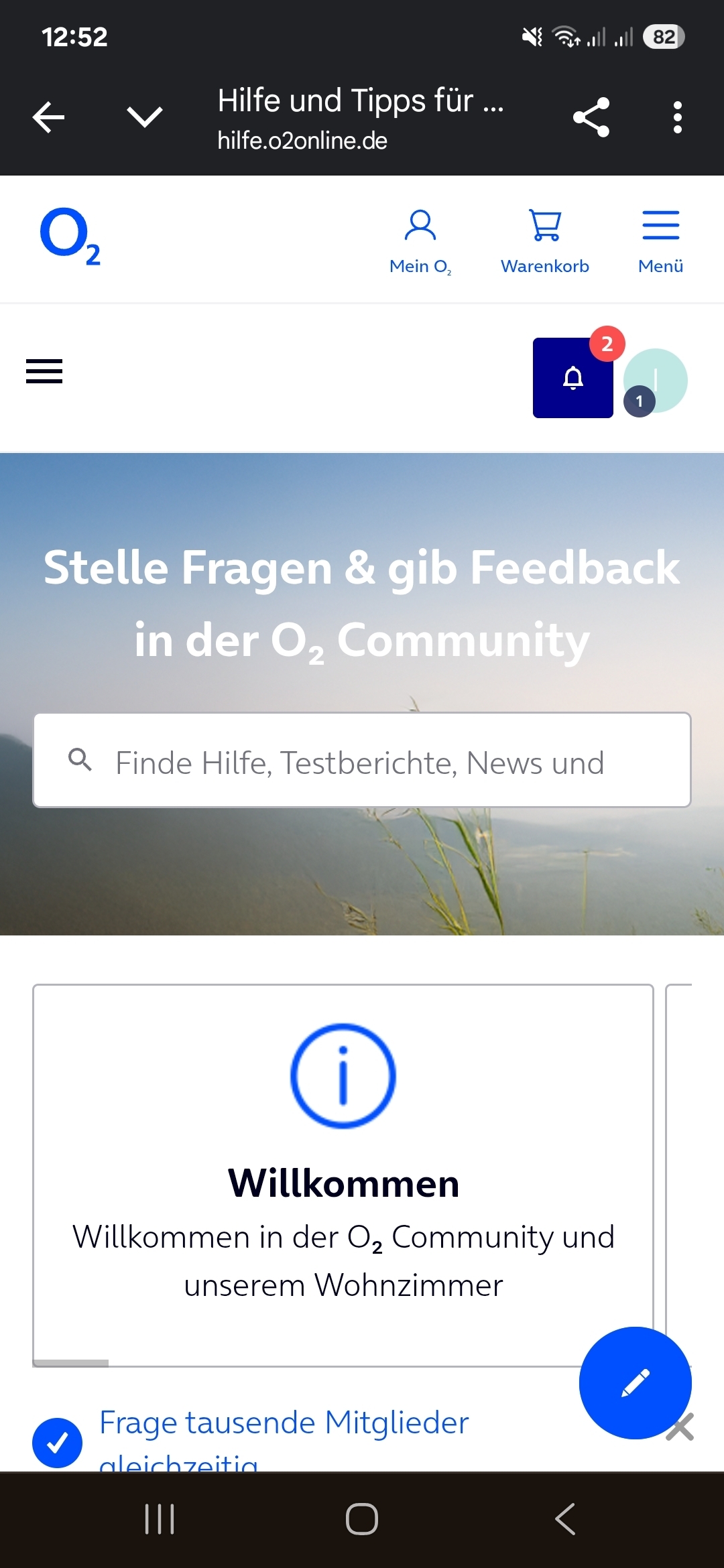Open the community hamburger menu

pos(44,371)
